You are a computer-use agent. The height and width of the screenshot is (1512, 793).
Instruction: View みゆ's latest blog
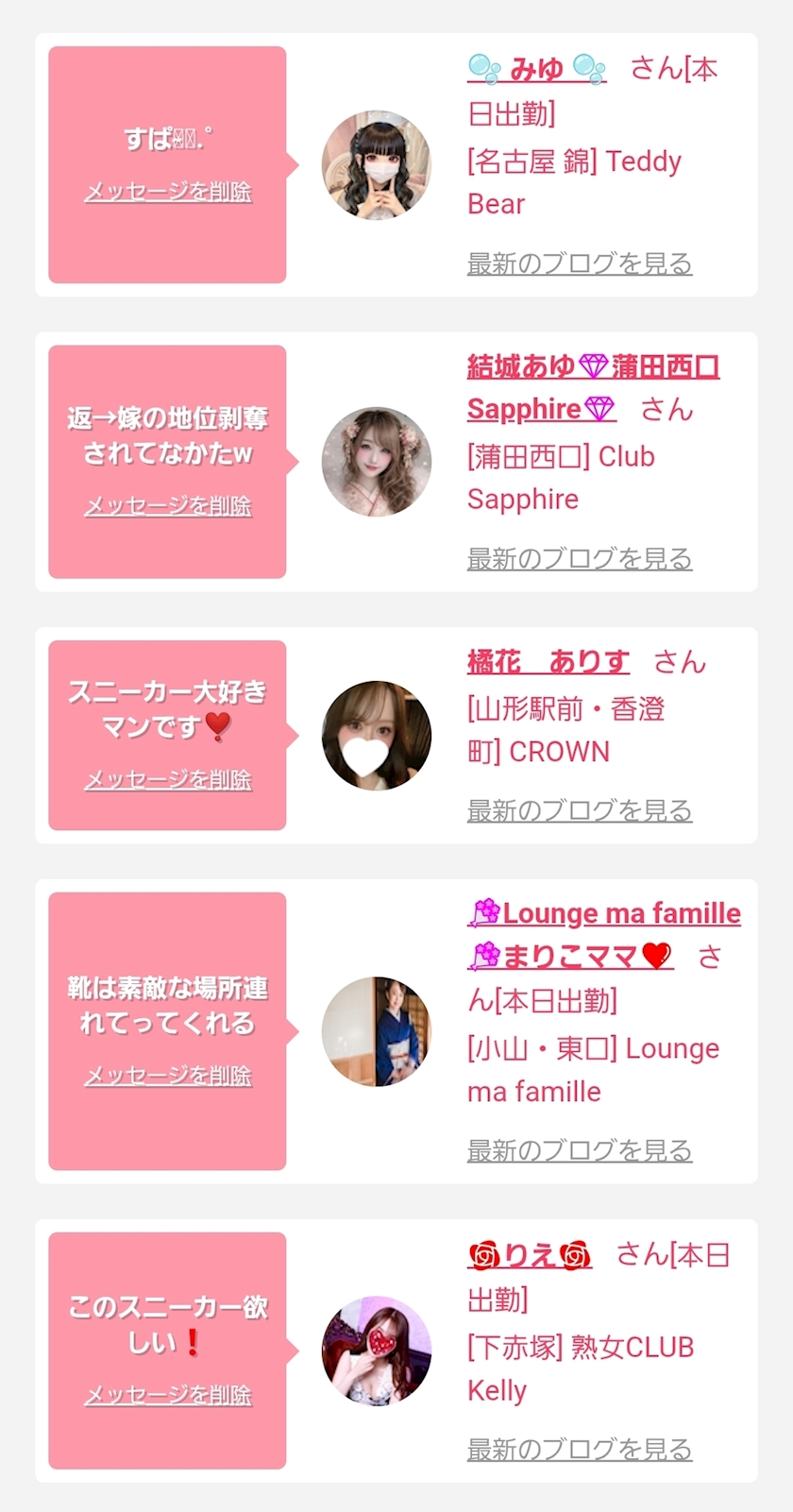[x=580, y=263]
